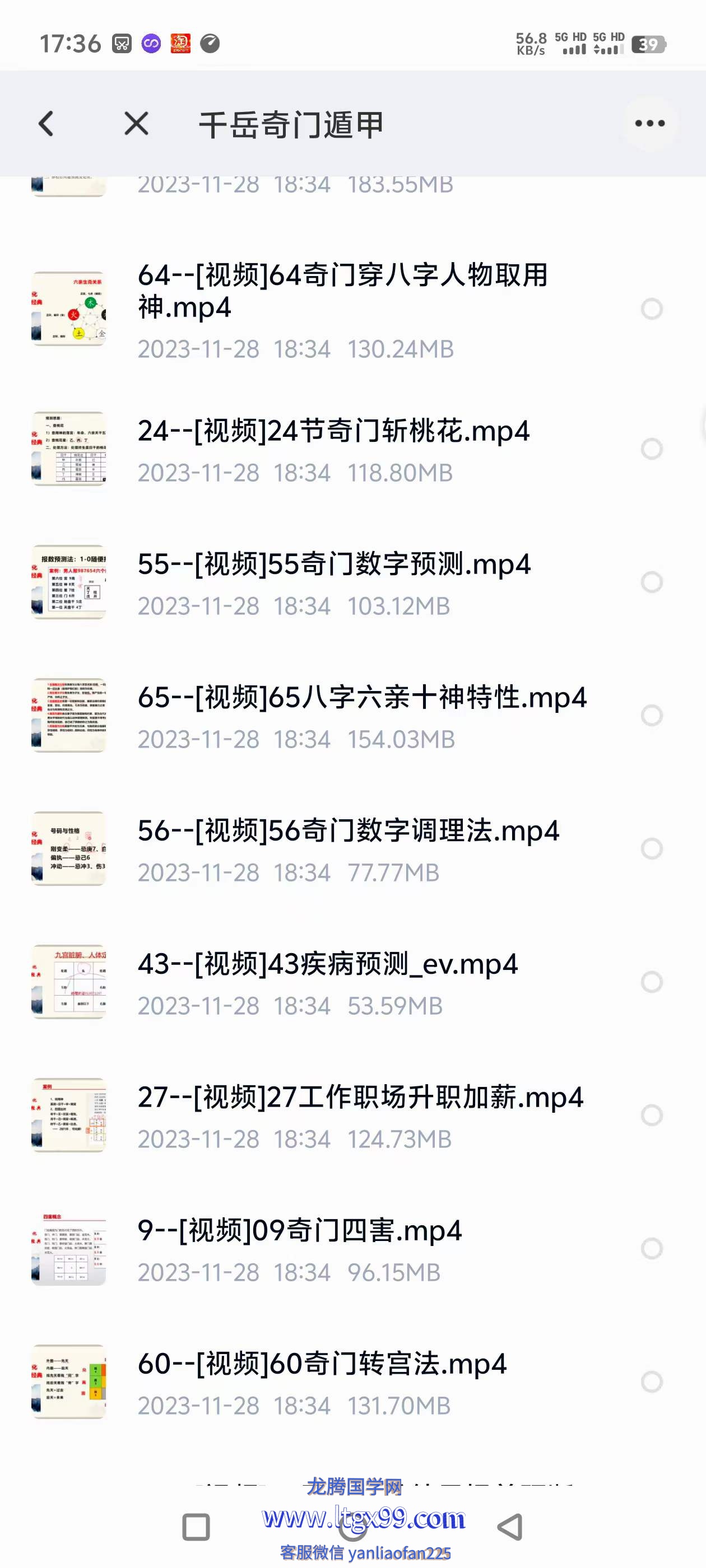706x1568 pixels.
Task: Open video 43疾病预测_ev.mp4
Action: pos(327,964)
